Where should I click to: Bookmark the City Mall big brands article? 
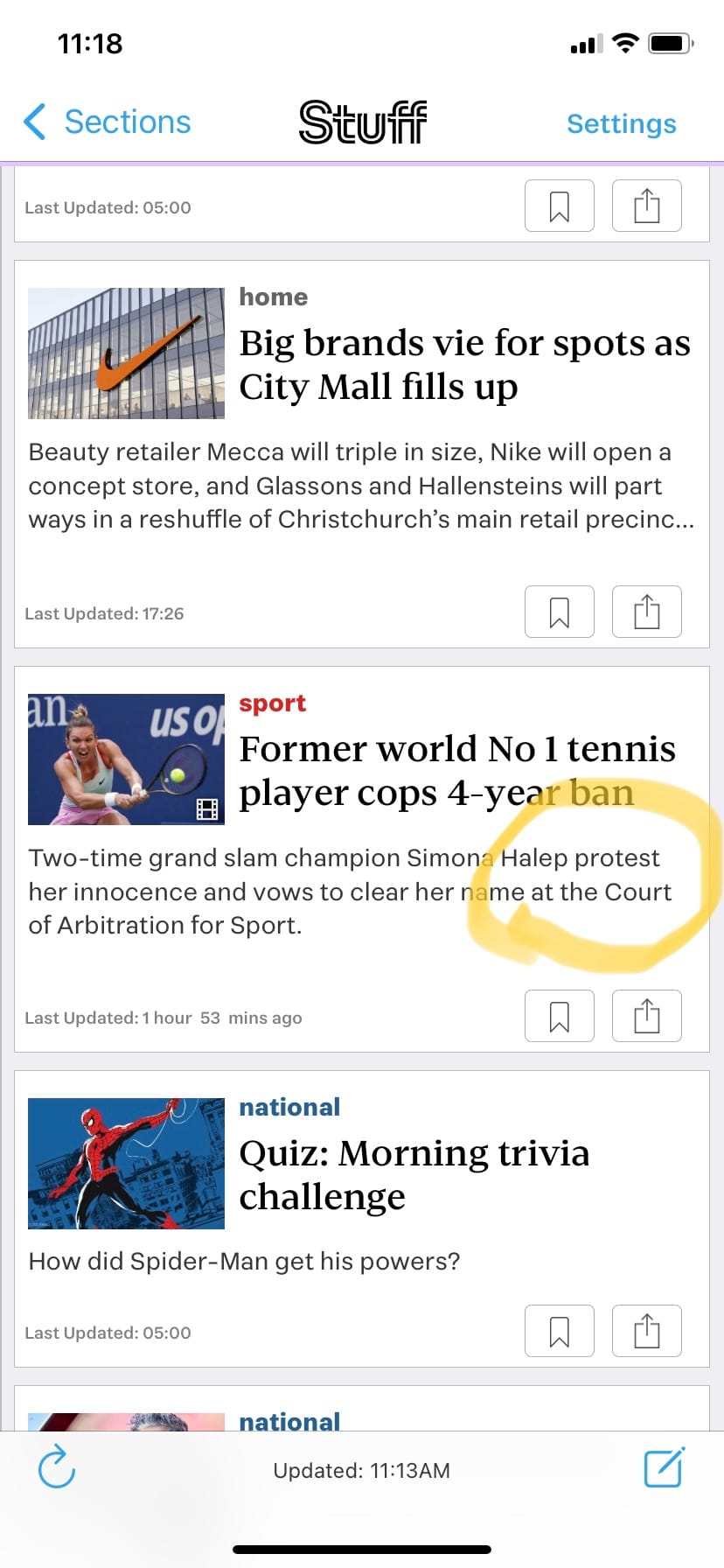(559, 612)
